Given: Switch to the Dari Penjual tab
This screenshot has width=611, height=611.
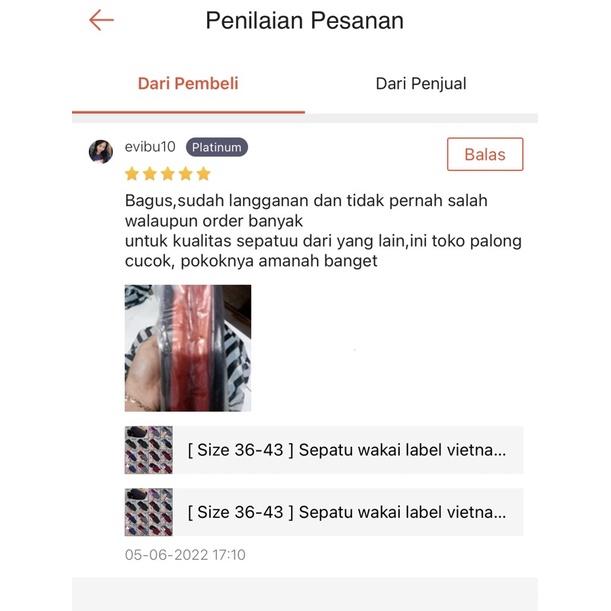Looking at the screenshot, I should pos(421,84).
